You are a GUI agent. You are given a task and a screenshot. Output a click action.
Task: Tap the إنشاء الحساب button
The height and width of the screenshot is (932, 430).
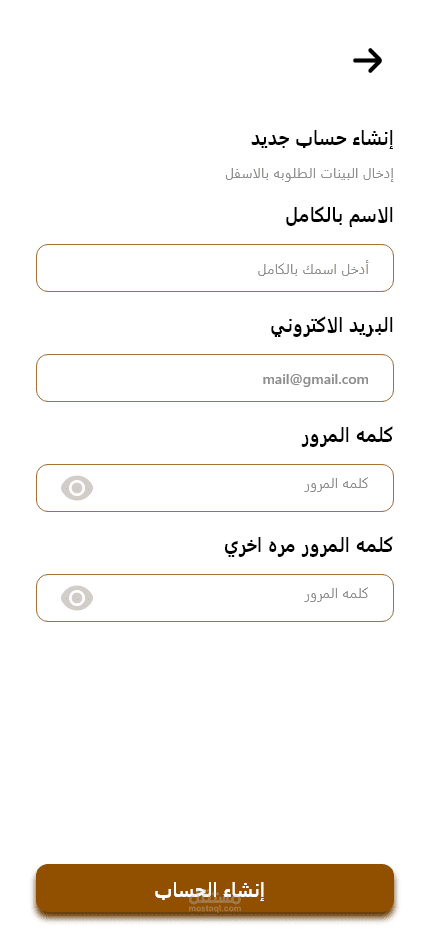pos(215,889)
